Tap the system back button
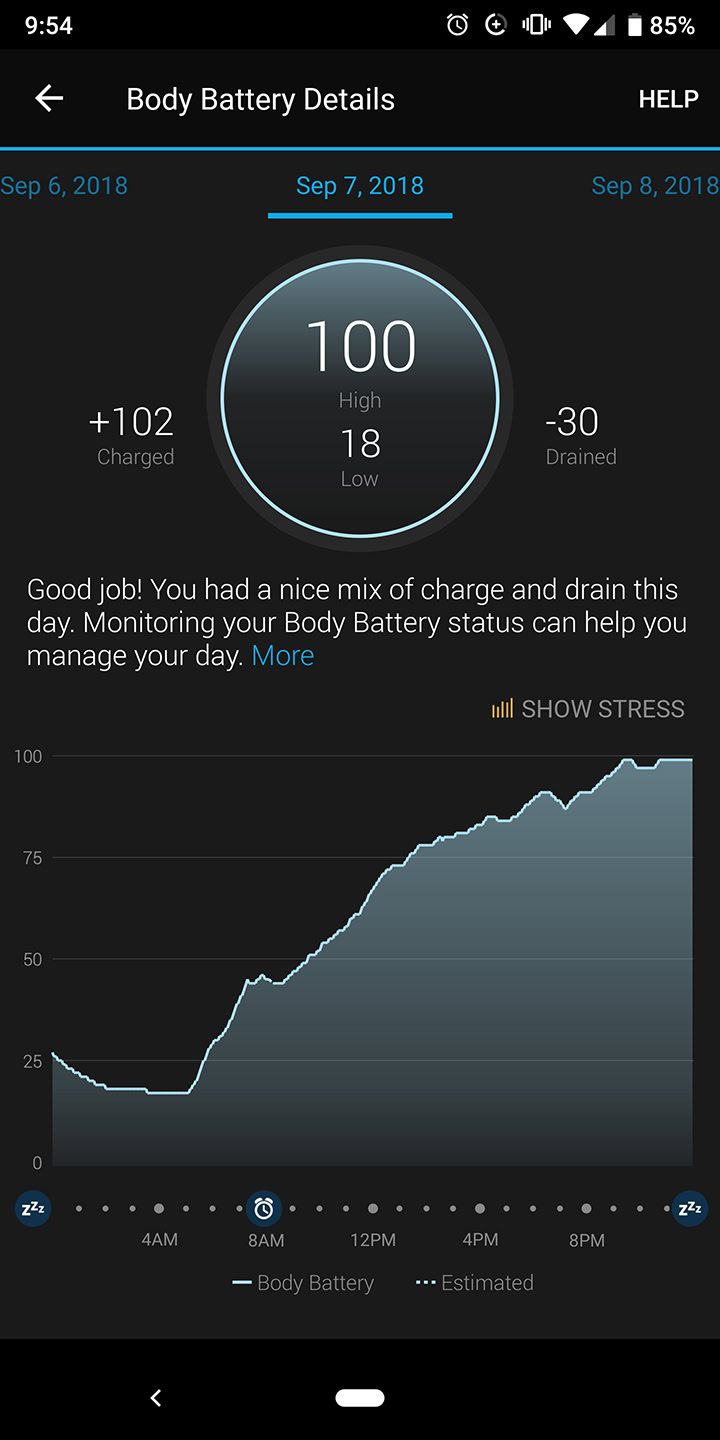720x1440 pixels. click(156, 1398)
